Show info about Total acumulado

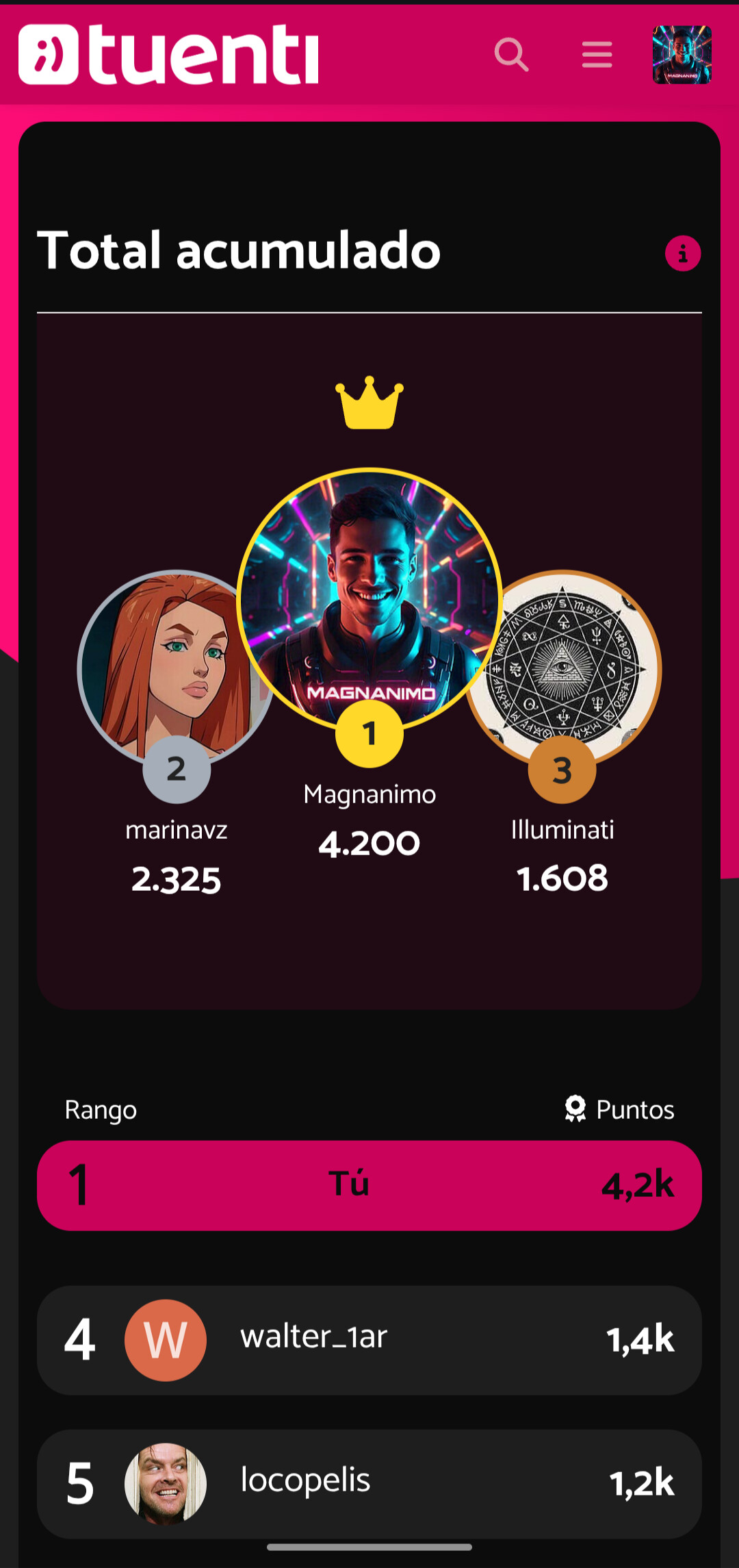point(682,254)
